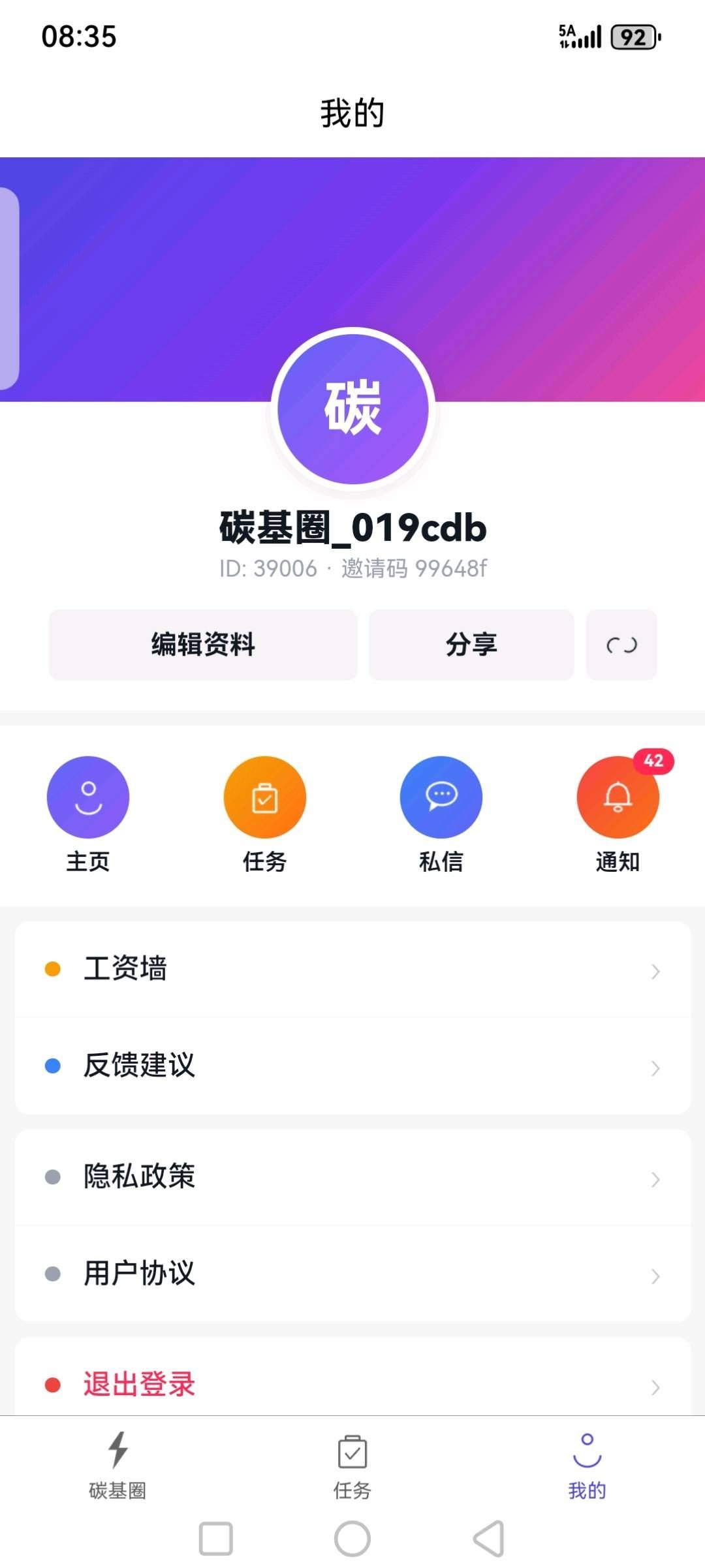
Task: Open 反馈建议 feedback
Action: (x=352, y=1066)
